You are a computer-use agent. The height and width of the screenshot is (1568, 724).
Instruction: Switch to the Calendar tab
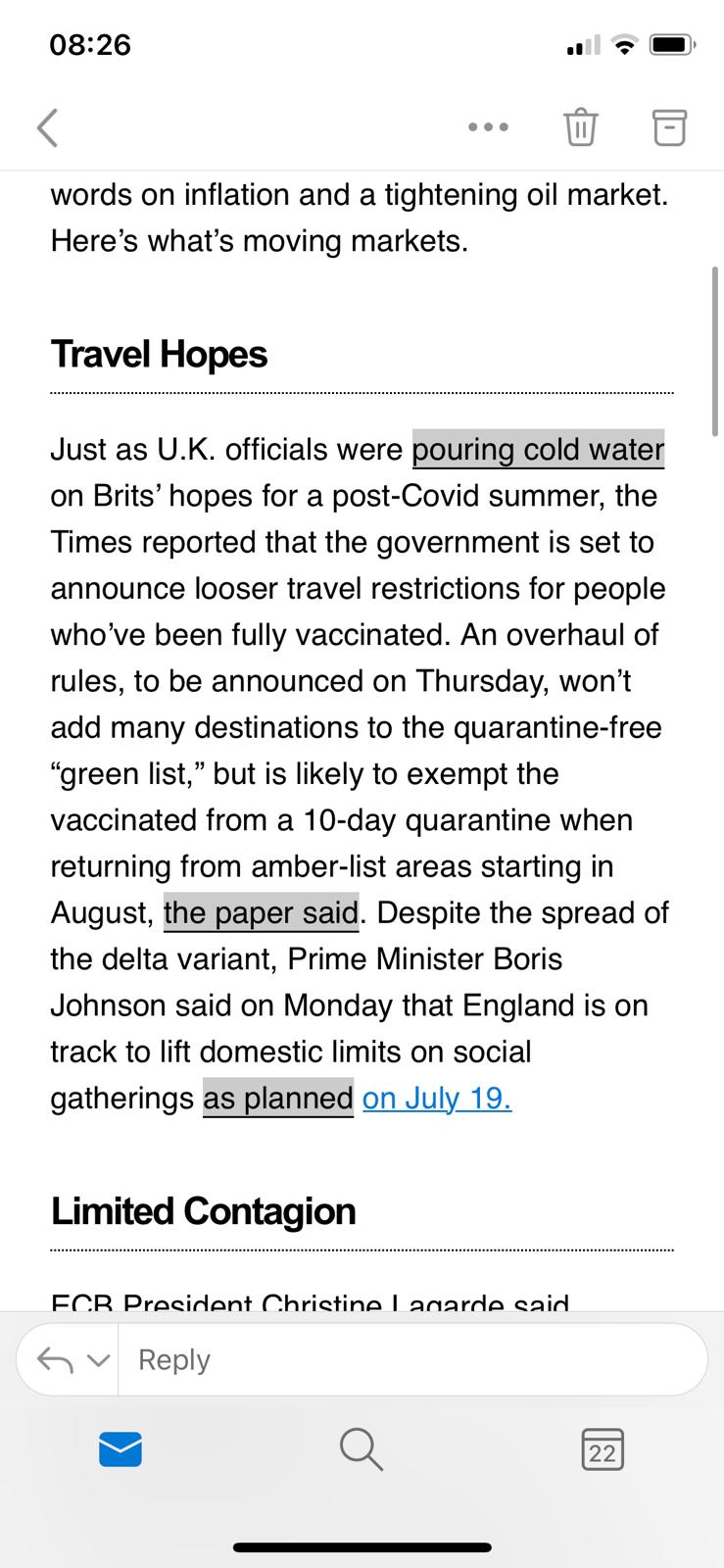coord(603,1449)
